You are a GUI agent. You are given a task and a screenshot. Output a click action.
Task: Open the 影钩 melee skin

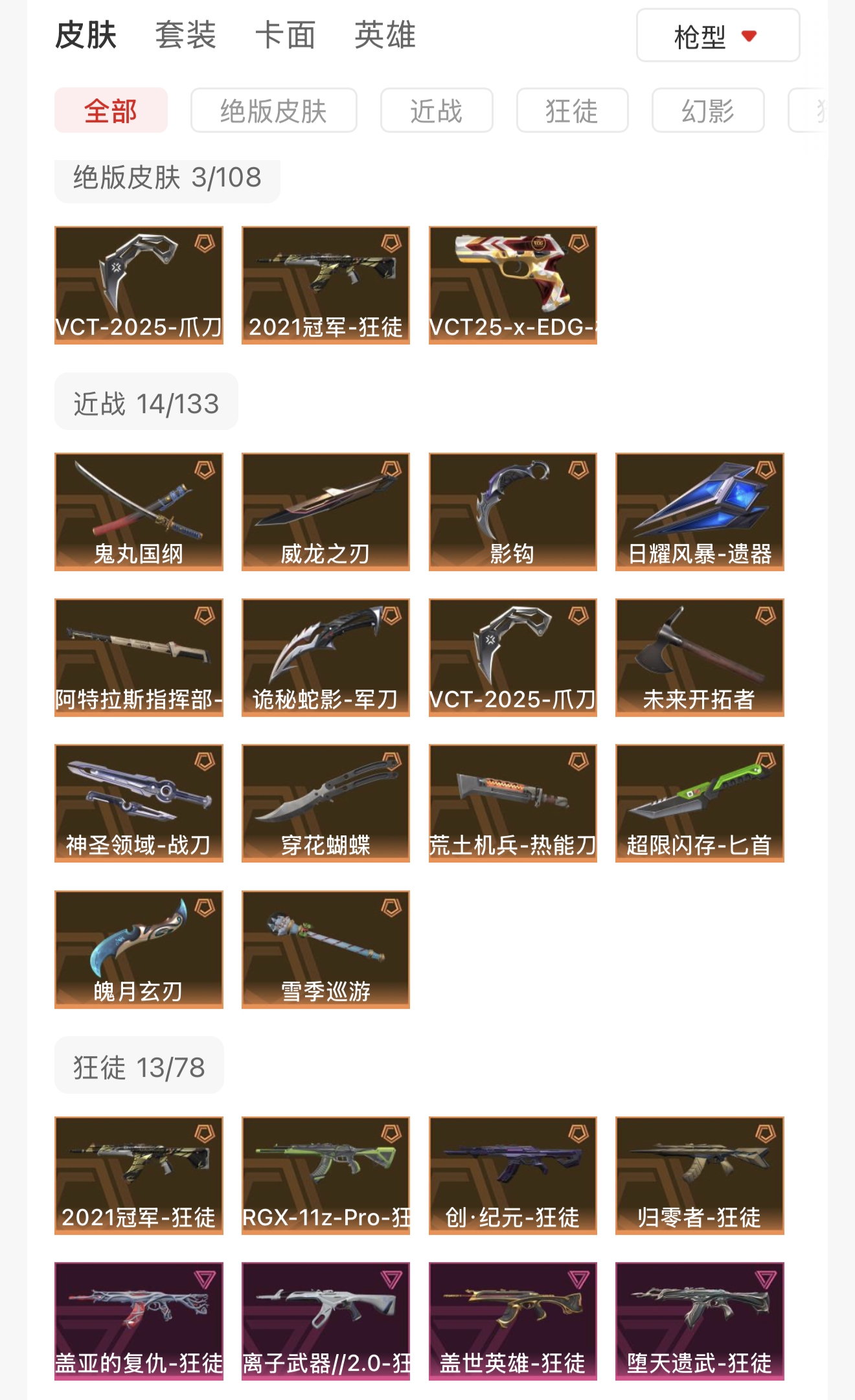pyautogui.click(x=512, y=512)
